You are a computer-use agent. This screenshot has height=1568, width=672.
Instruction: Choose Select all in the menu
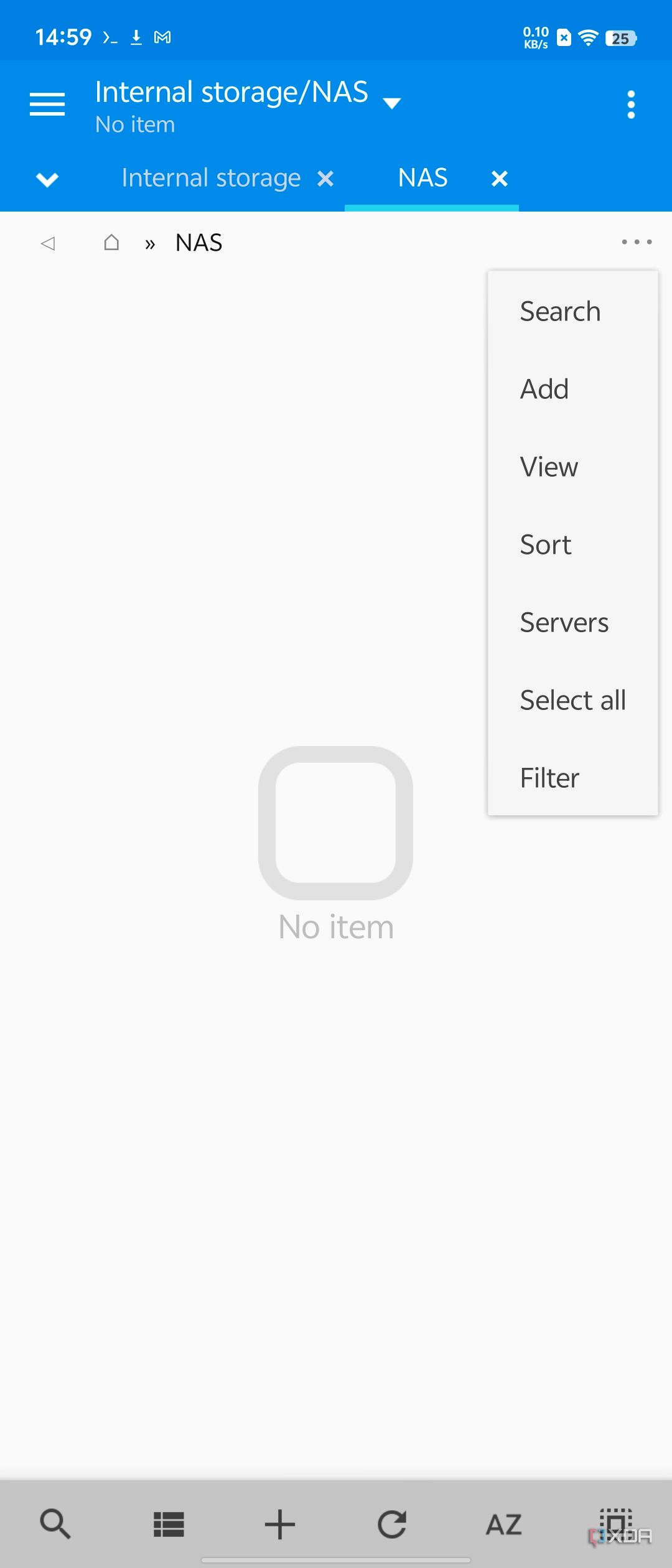[x=572, y=700]
